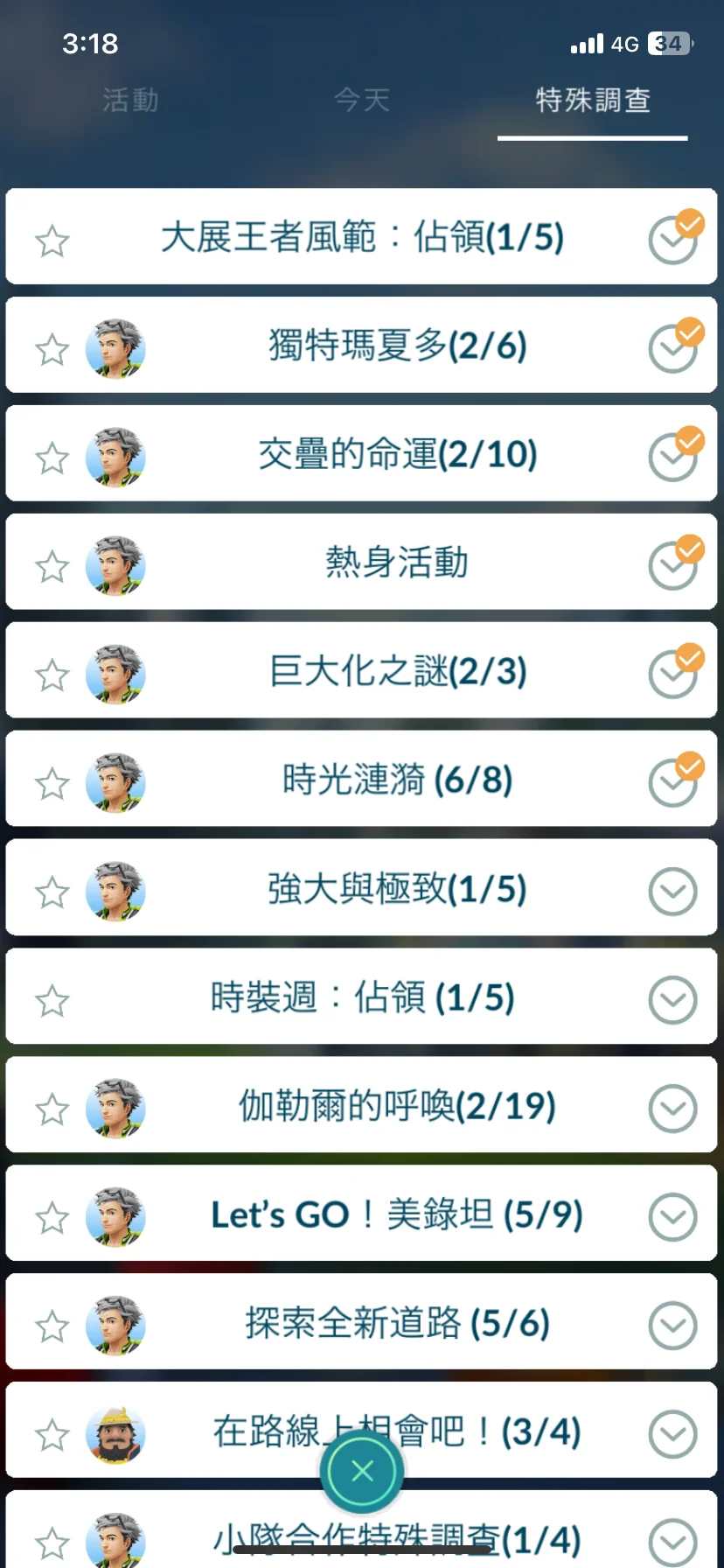This screenshot has height=1568, width=724.
Task: Favorite the 探索全新道路 (5/6) star
Action: pos(52,1326)
